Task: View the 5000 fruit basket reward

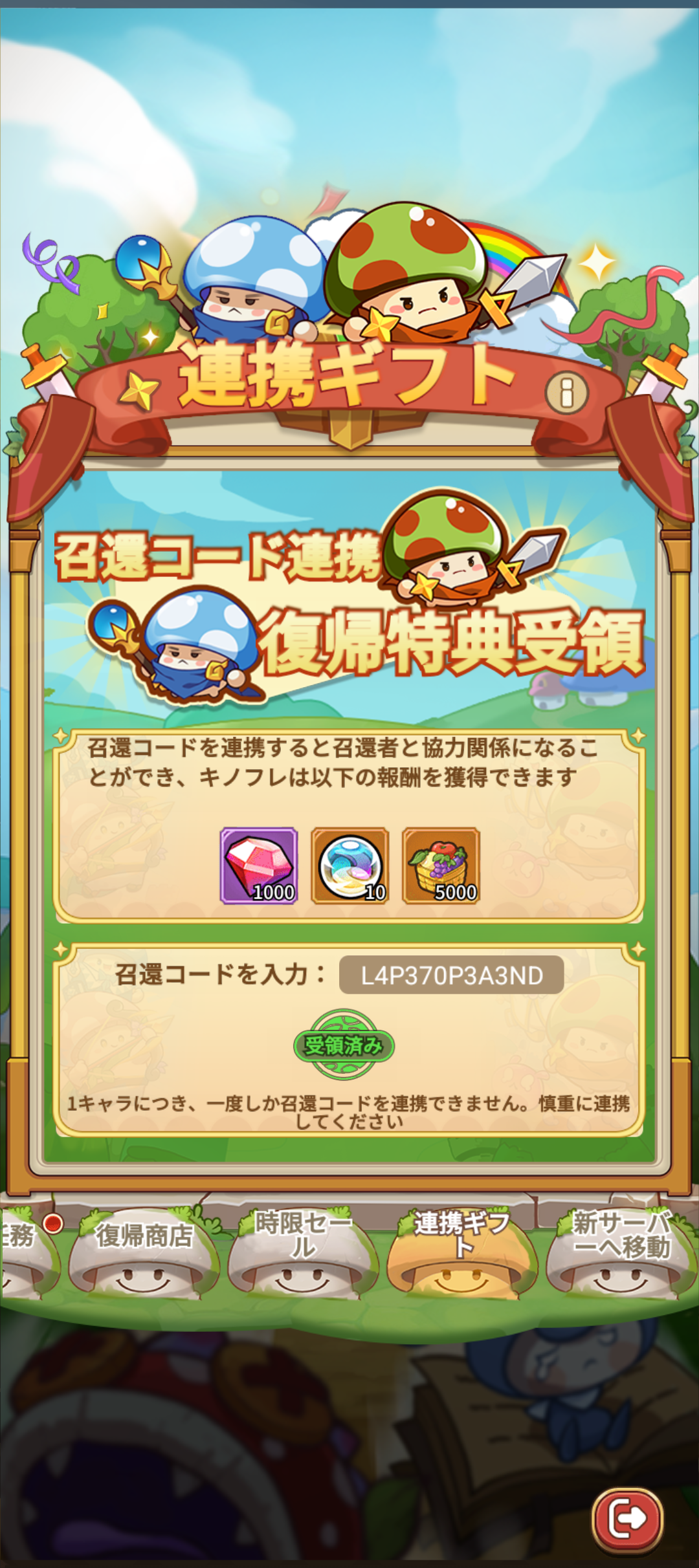Action: click(x=441, y=866)
